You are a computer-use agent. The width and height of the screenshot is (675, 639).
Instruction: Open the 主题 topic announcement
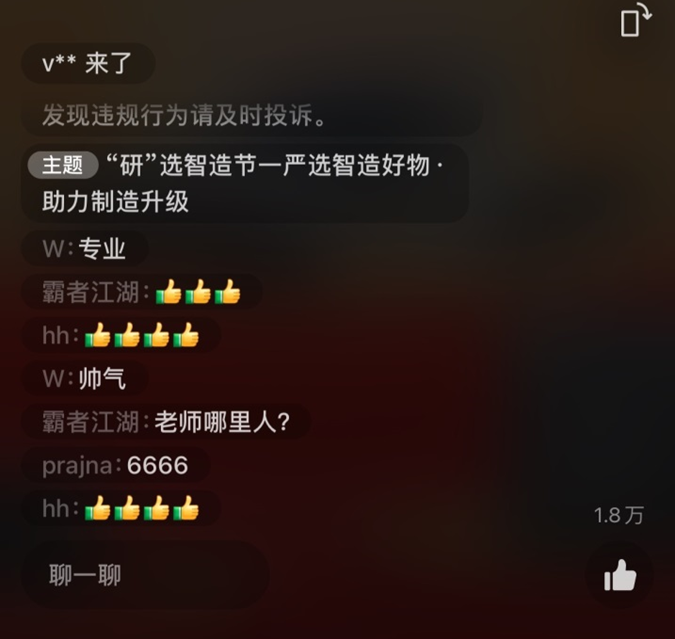pyautogui.click(x=244, y=182)
